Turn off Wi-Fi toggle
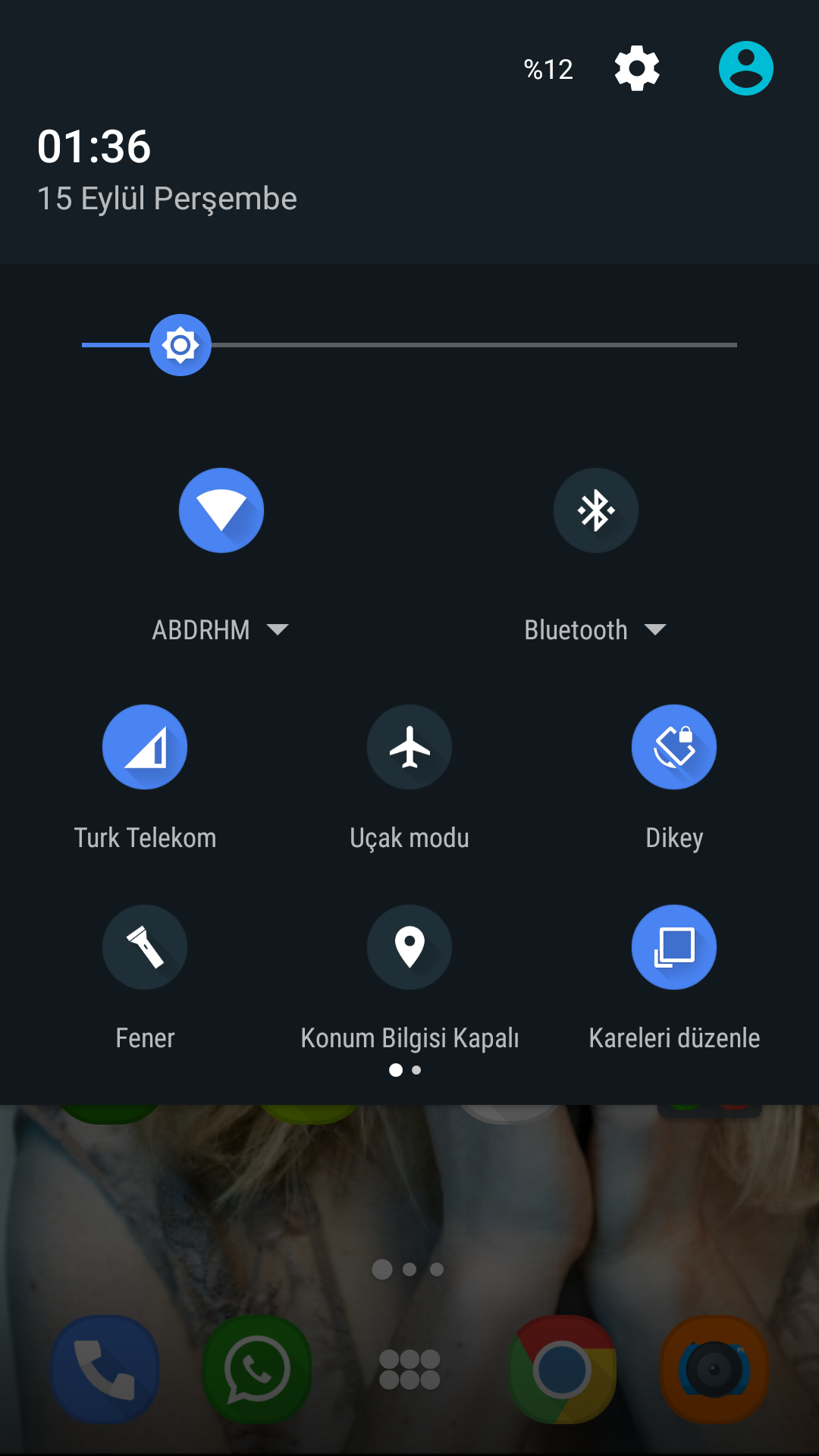The height and width of the screenshot is (1456, 819). (221, 510)
